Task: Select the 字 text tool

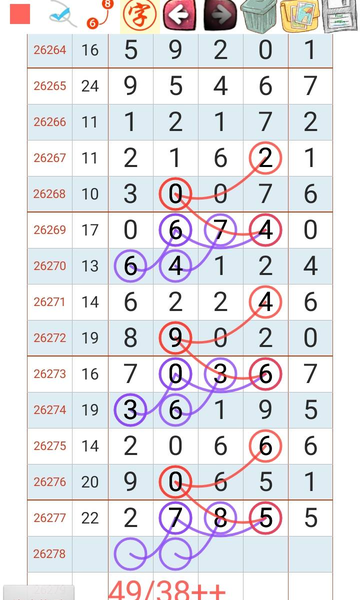Action: 140,15
